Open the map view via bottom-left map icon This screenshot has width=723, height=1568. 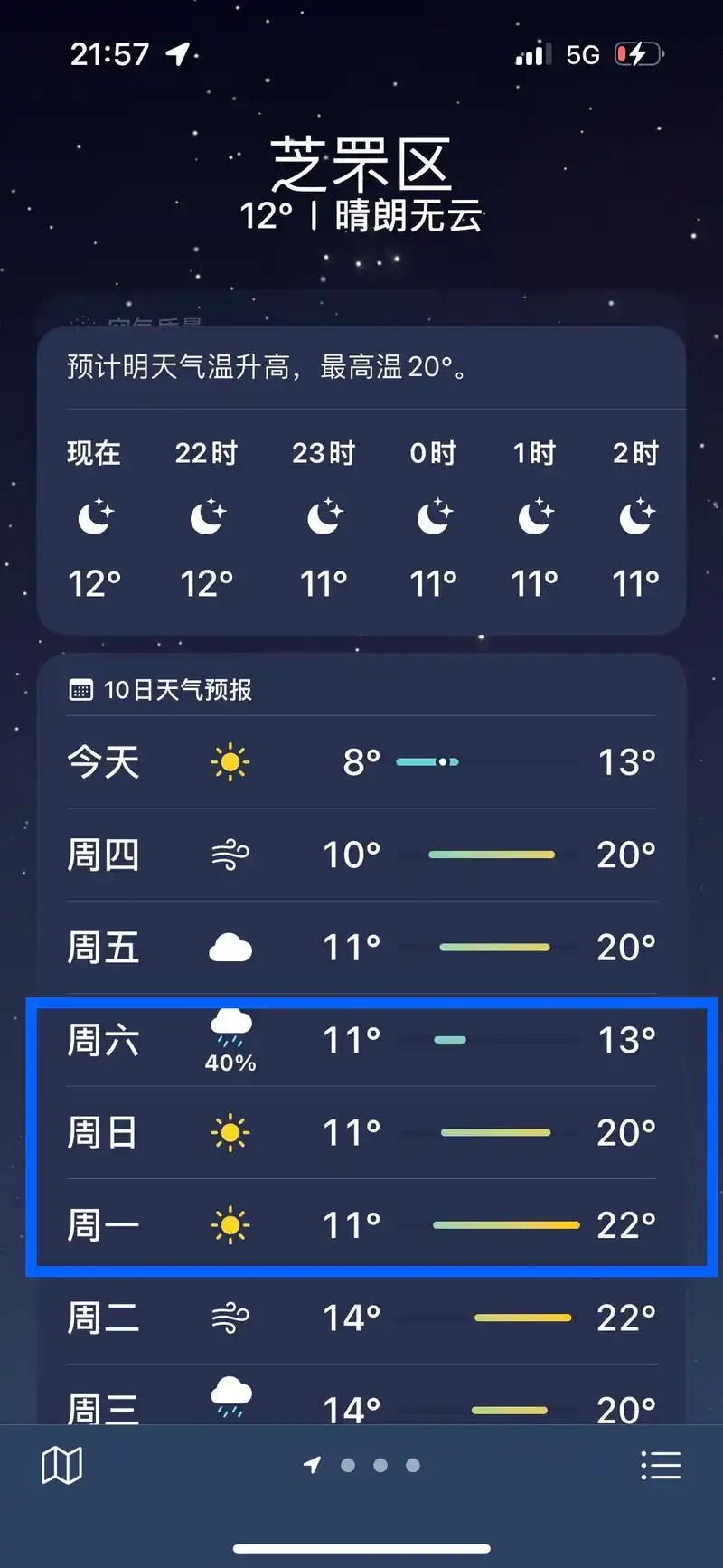coord(61,1465)
